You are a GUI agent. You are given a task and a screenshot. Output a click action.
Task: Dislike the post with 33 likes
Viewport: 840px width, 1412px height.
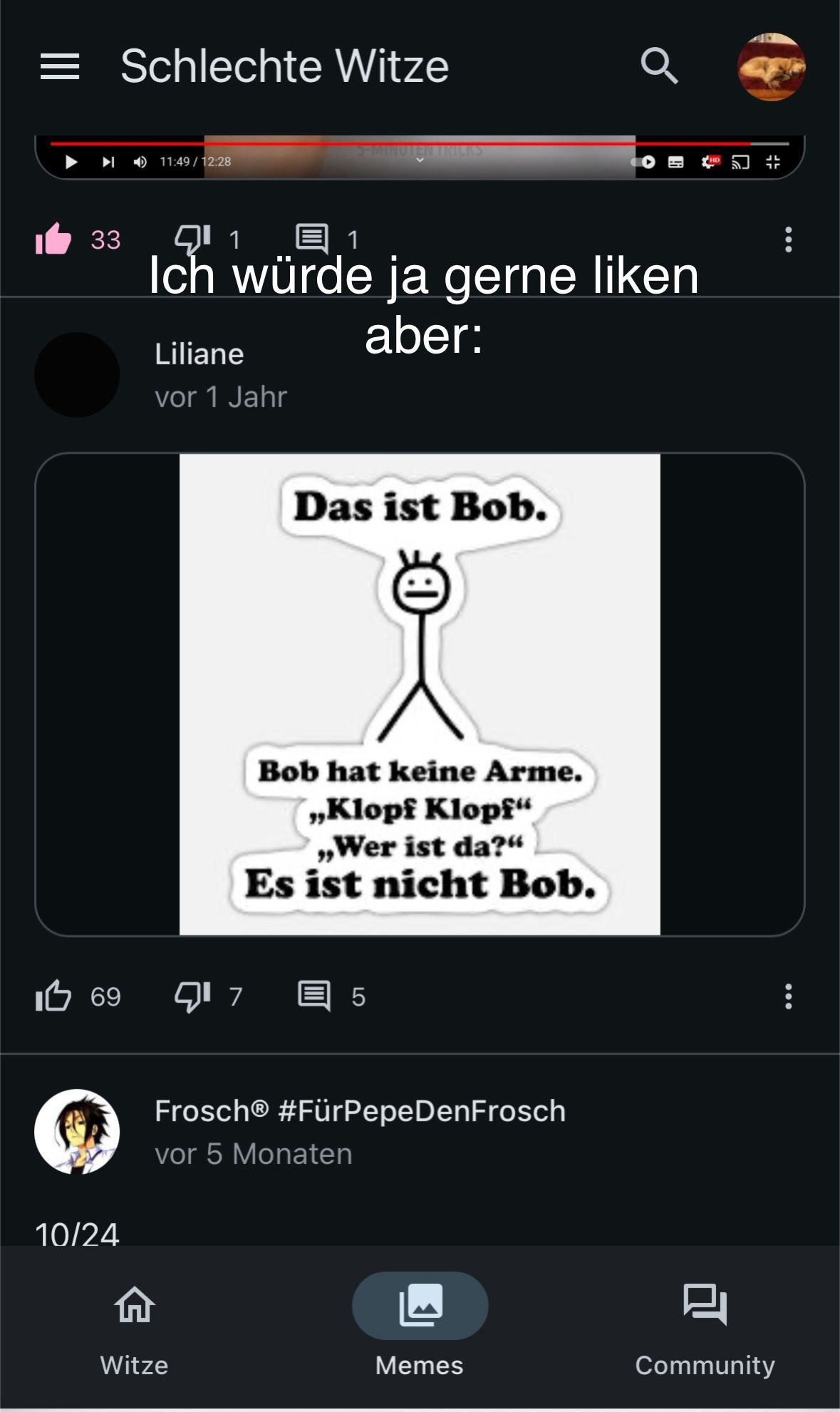[192, 239]
